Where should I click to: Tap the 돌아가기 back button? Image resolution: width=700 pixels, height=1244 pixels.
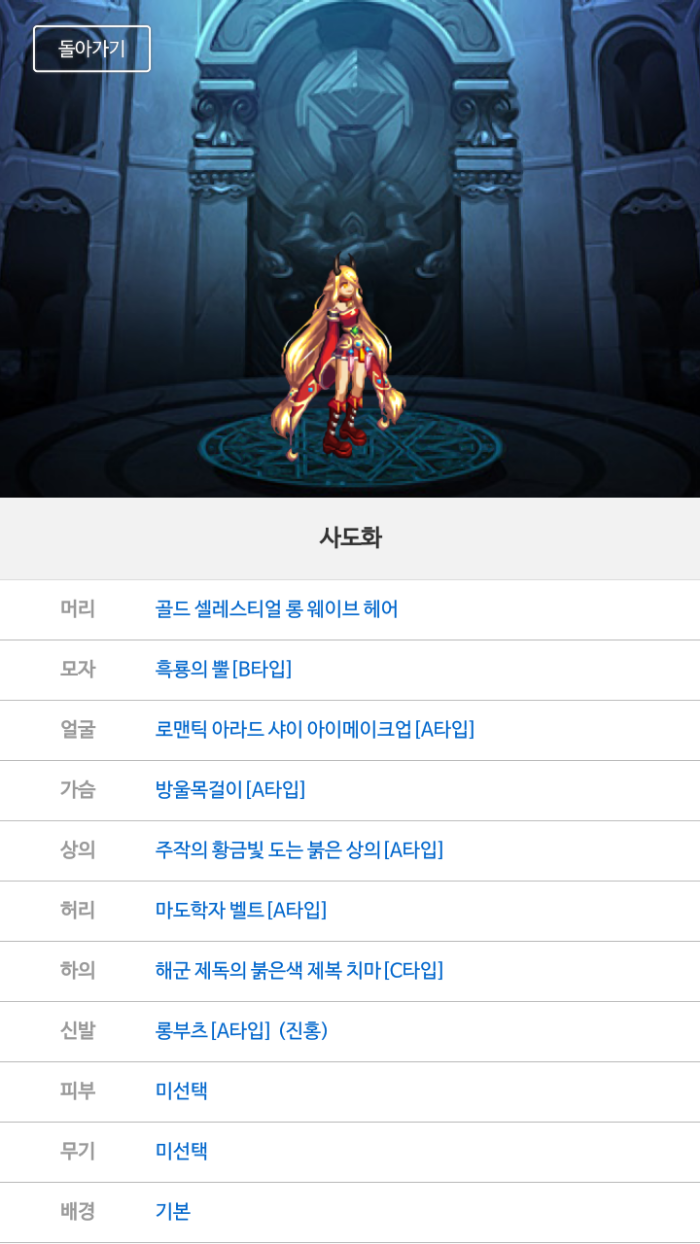click(92, 49)
